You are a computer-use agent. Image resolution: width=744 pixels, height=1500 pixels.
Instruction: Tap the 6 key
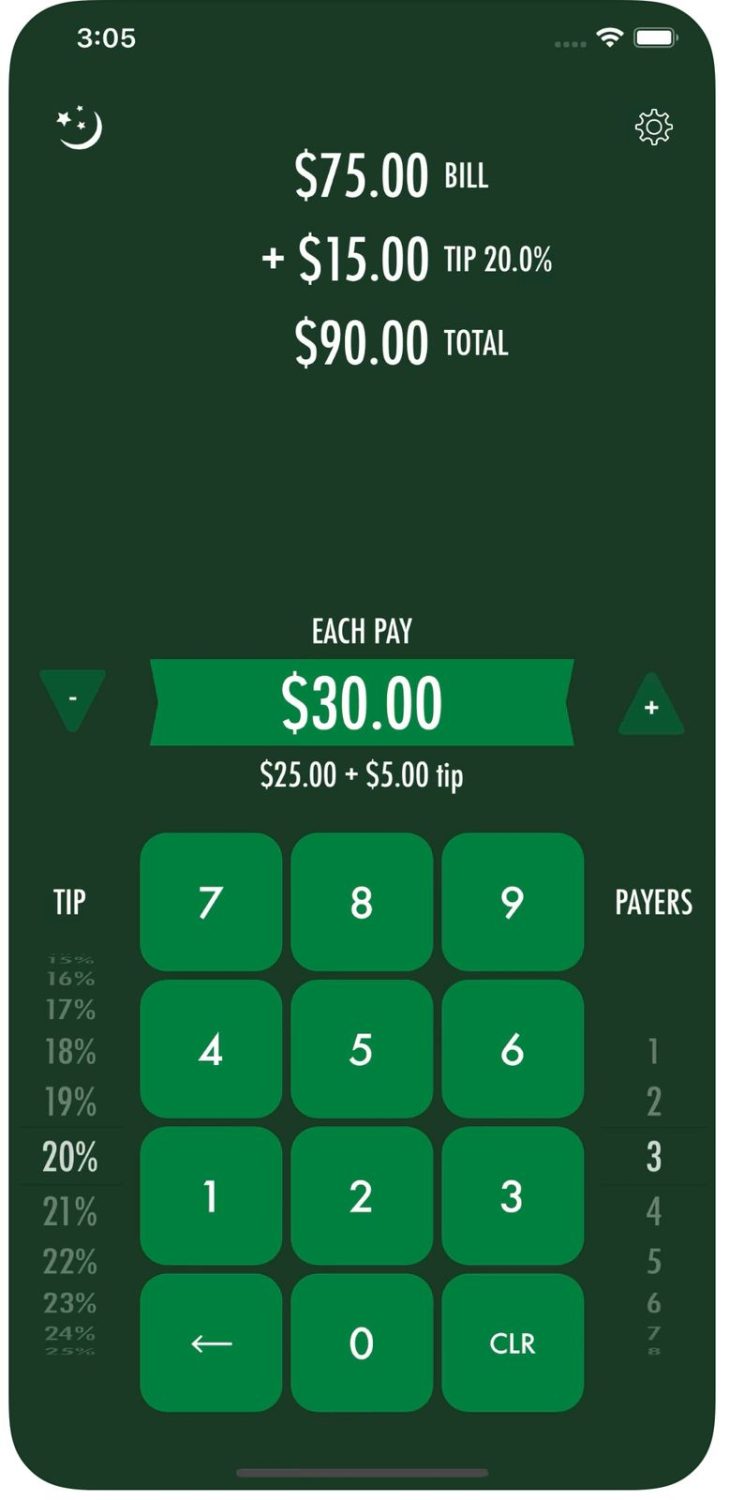click(512, 1049)
